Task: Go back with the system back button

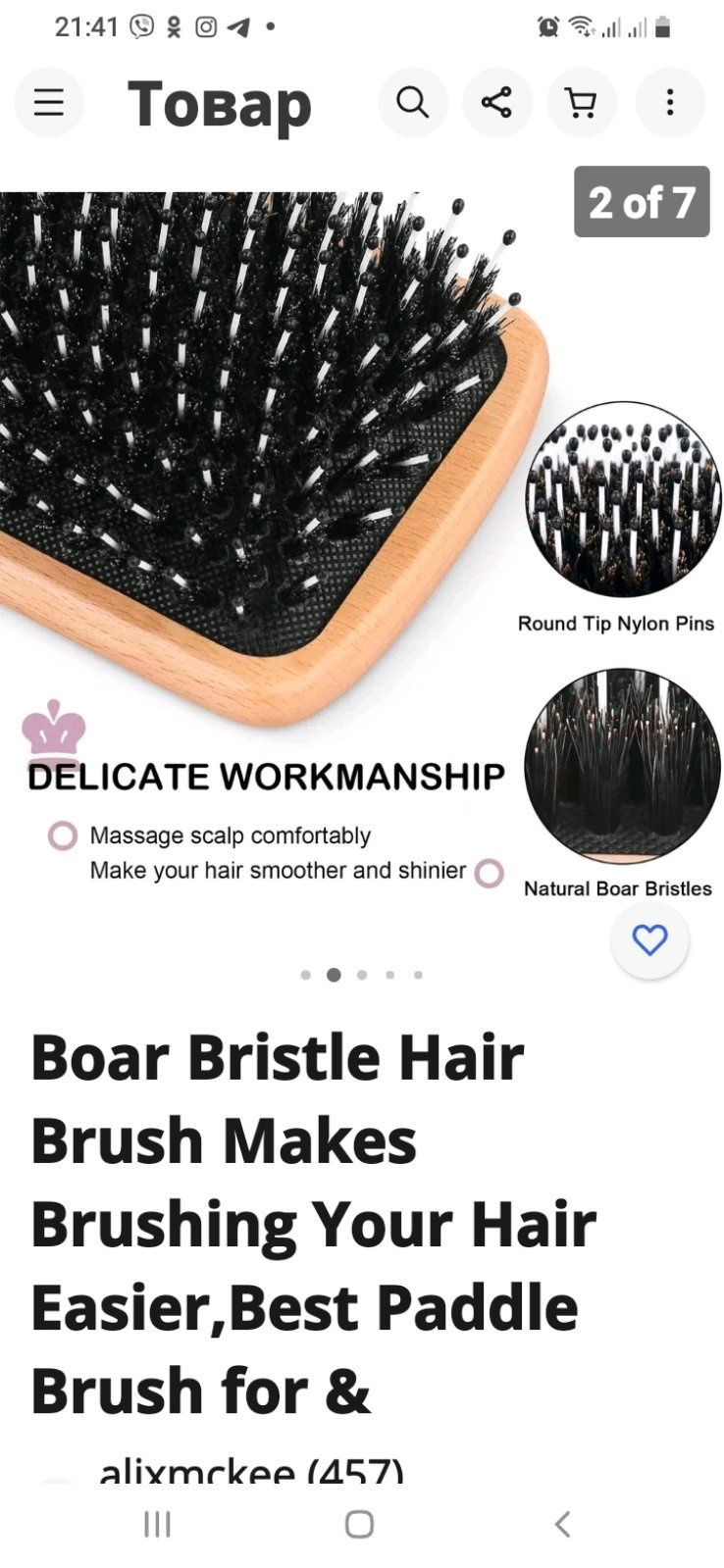Action: tap(562, 1524)
